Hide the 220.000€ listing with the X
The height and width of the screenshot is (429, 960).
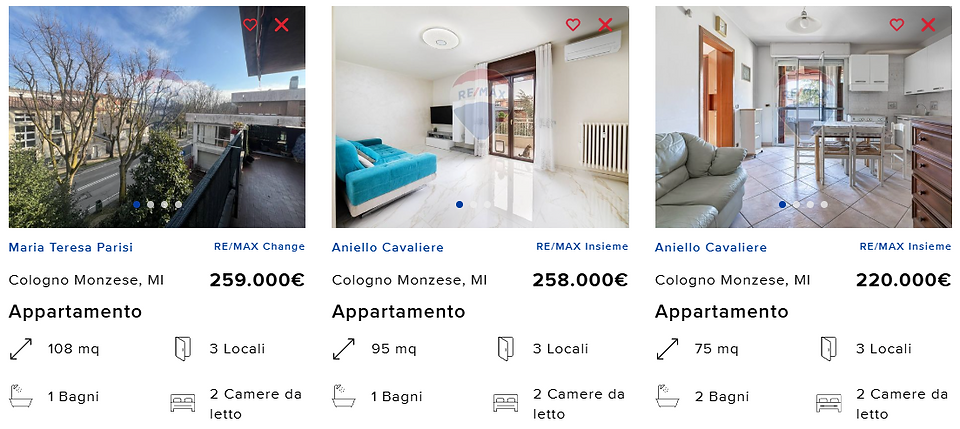(x=928, y=24)
